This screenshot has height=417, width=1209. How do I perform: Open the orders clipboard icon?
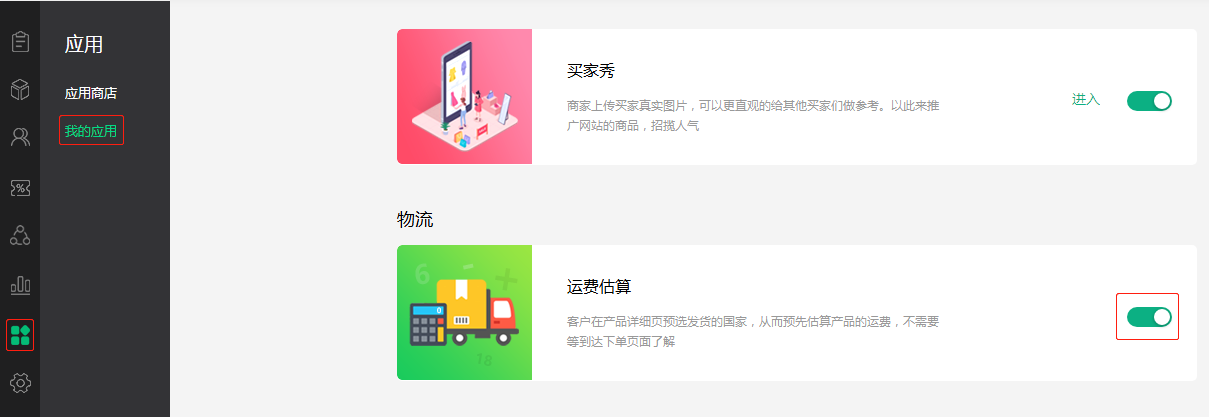pos(20,42)
